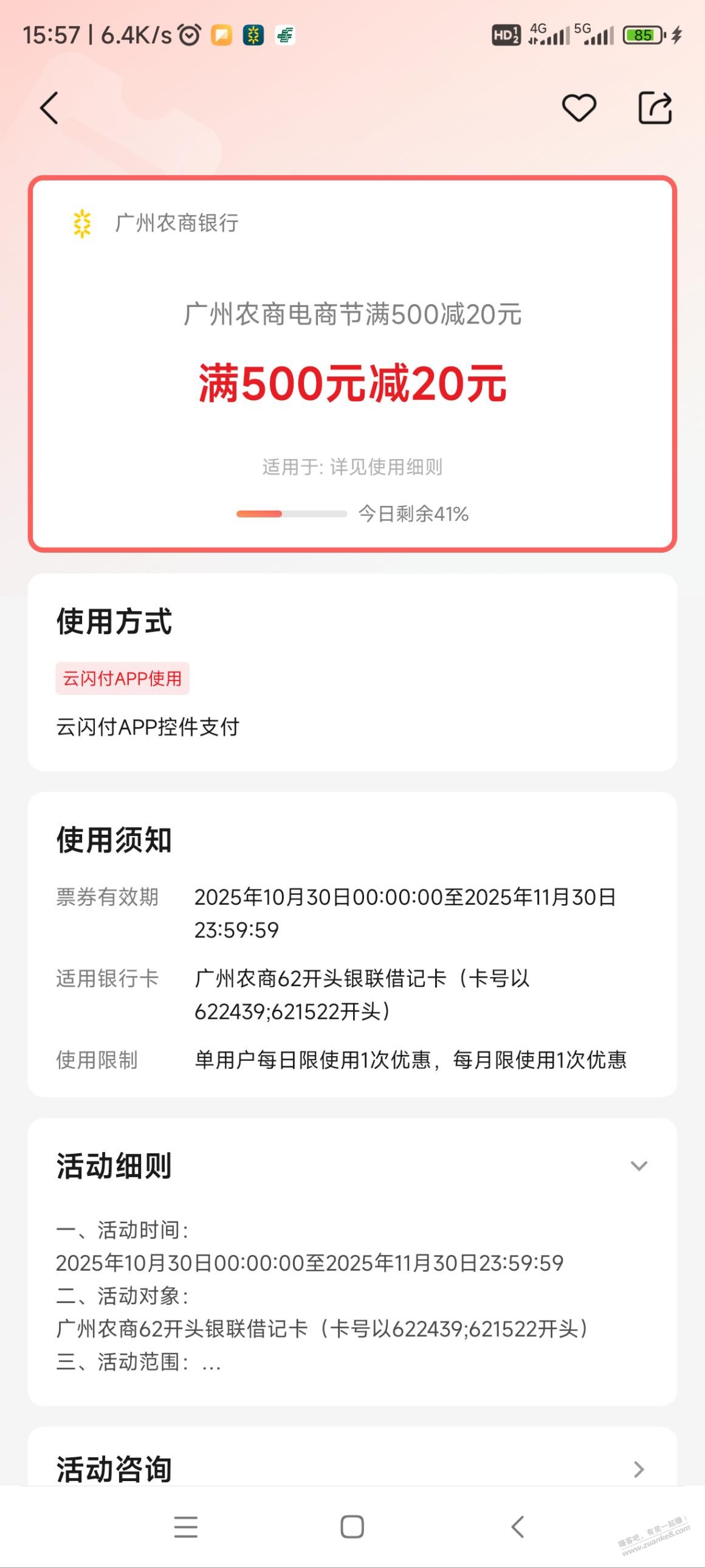Favorite this coupon with the heart icon

[579, 108]
